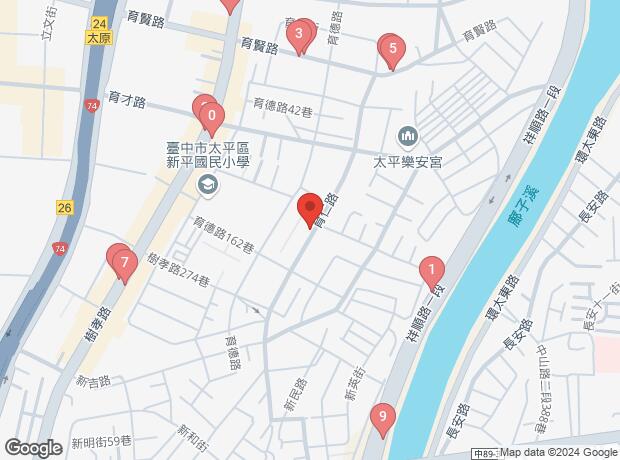
Task: Open map marker number 5
Action: tap(392, 49)
